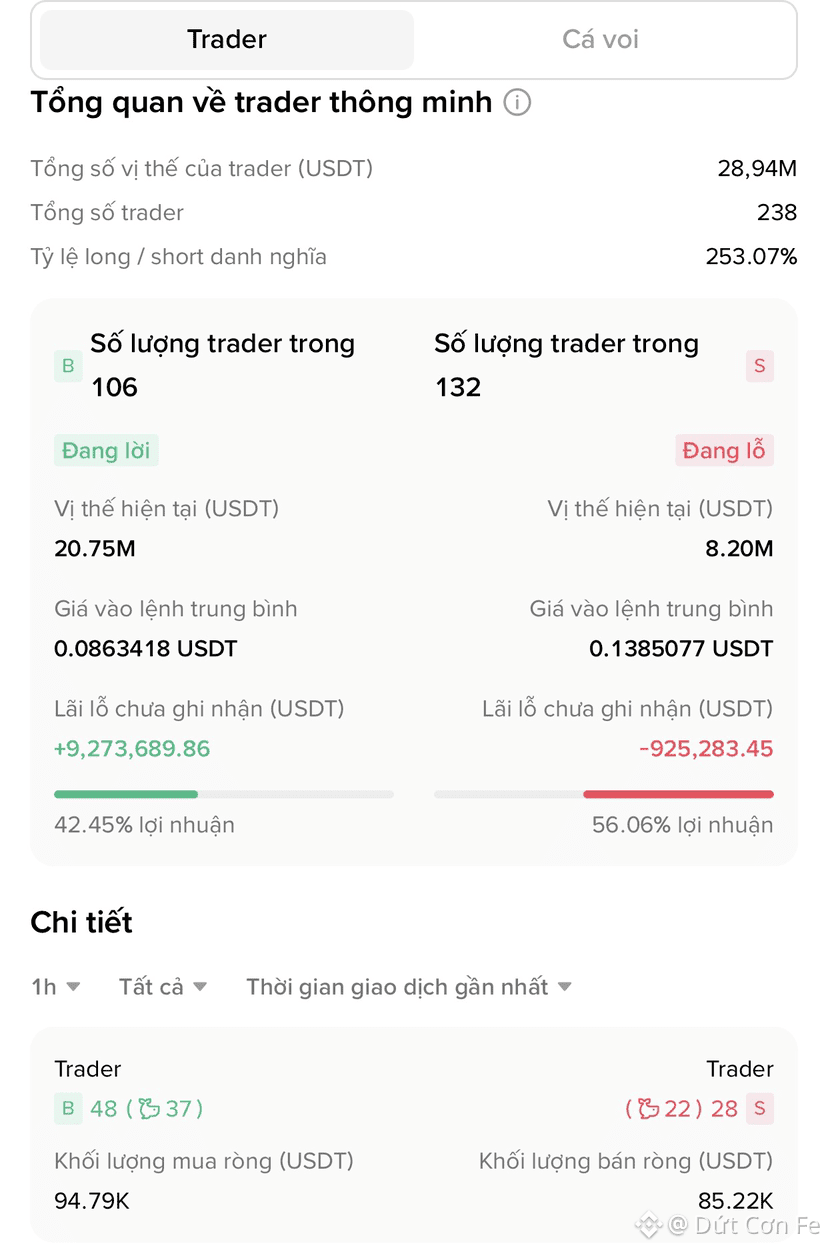Open the Thời gian giao dịch gần nhất dropdown
The width and height of the screenshot is (828, 1250).
(x=409, y=987)
